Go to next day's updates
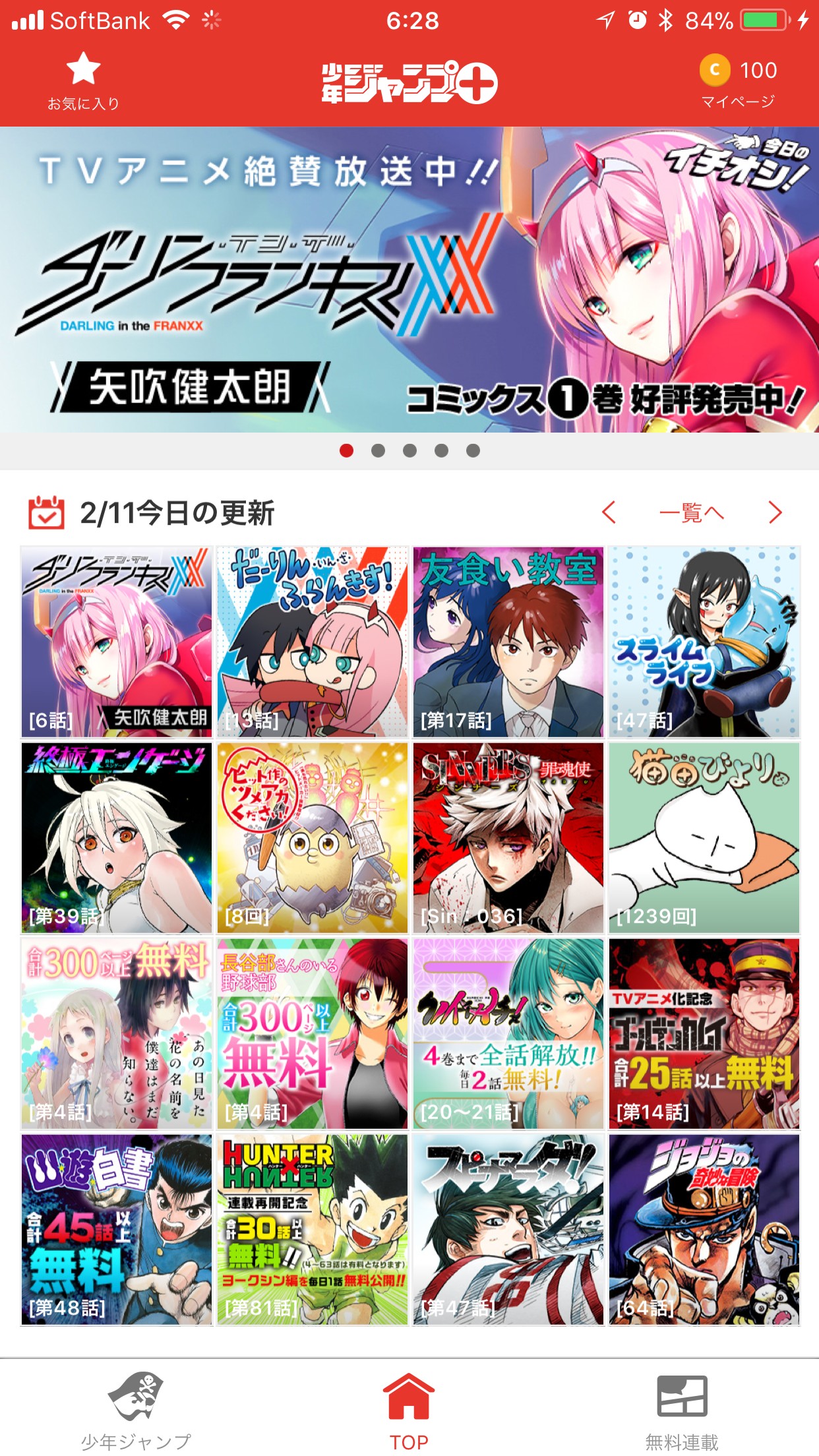 point(775,512)
